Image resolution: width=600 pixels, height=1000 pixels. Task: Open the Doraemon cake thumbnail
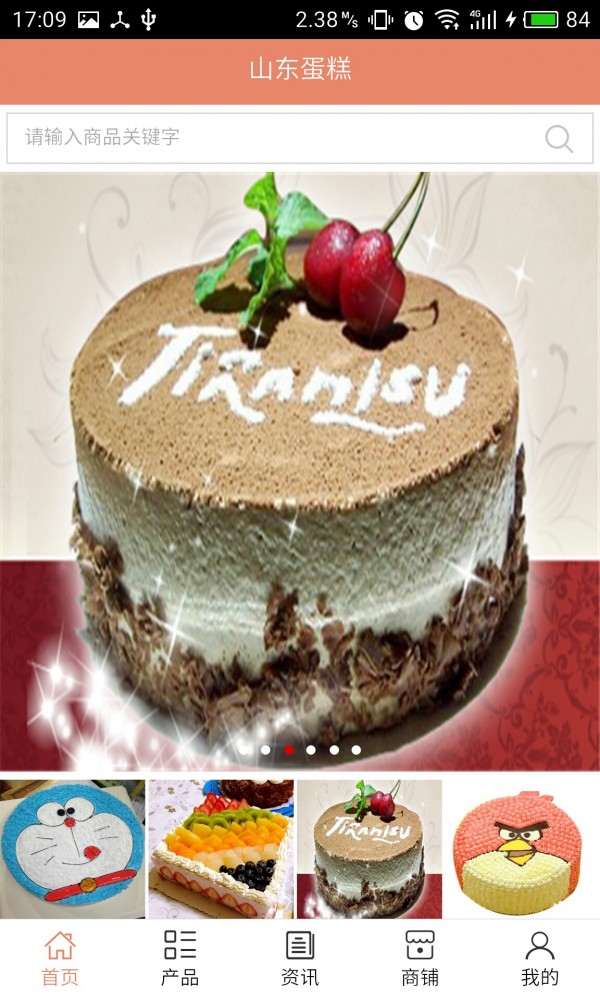72,849
